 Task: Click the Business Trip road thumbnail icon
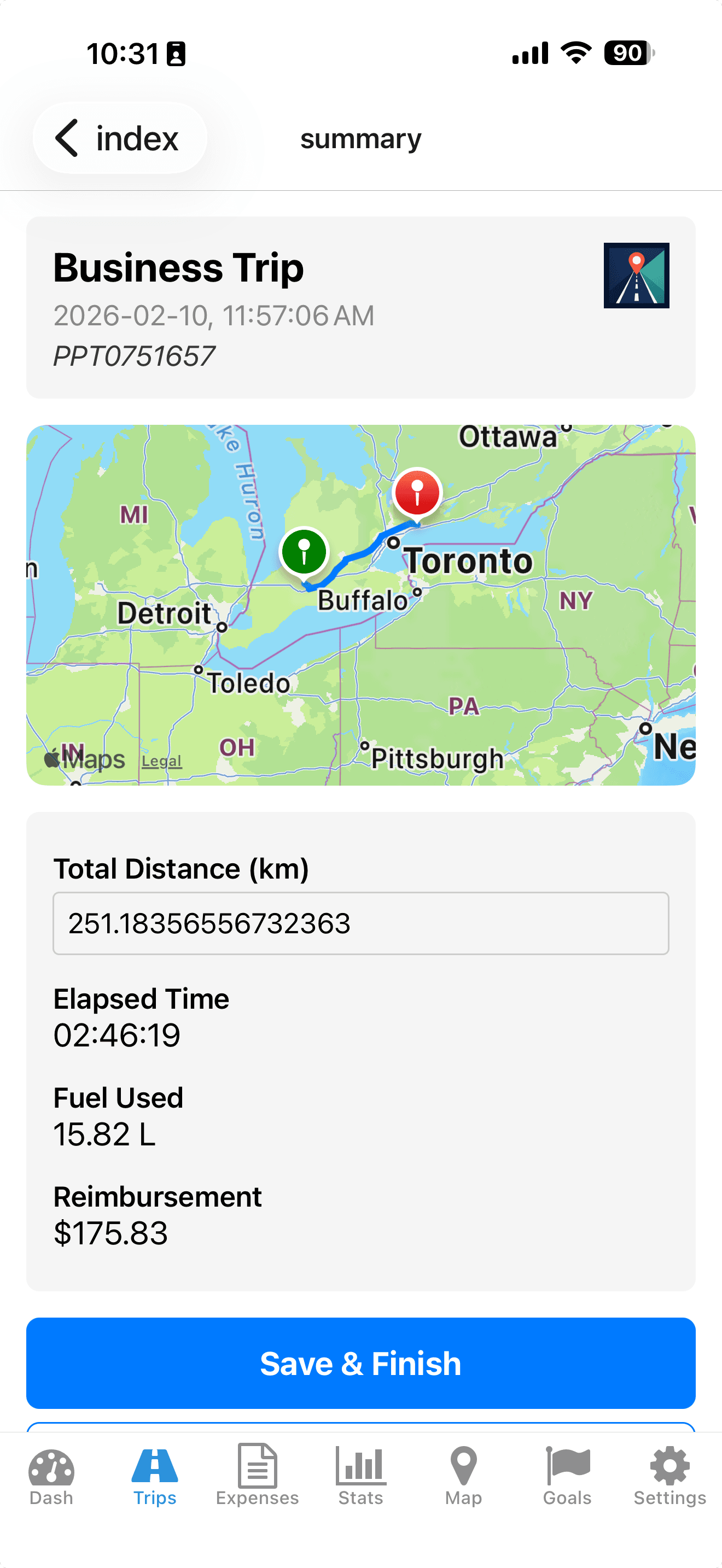tap(636, 276)
